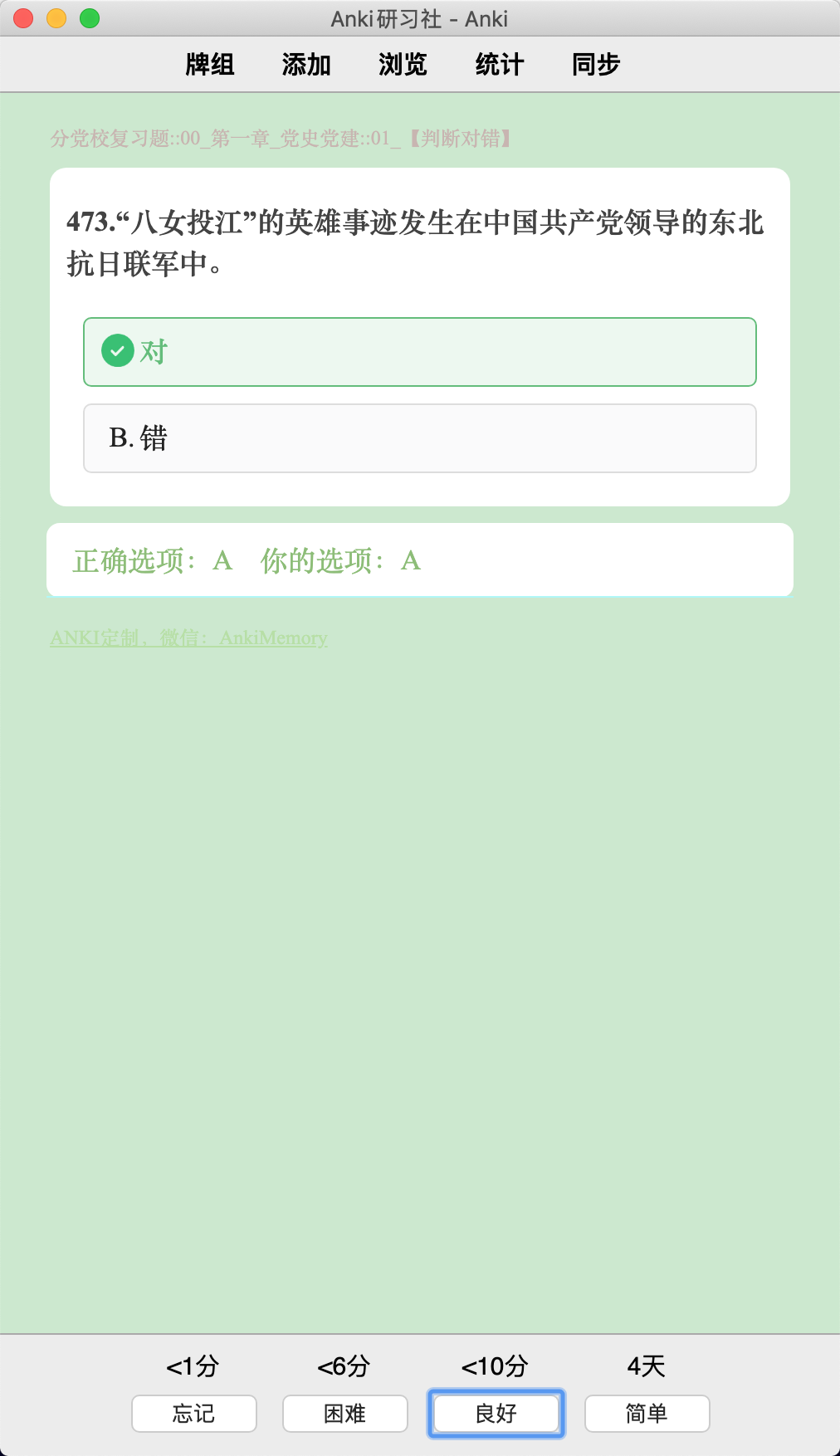Minimize the window with yellow button
Viewport: 840px width, 1456px height.
(56, 18)
